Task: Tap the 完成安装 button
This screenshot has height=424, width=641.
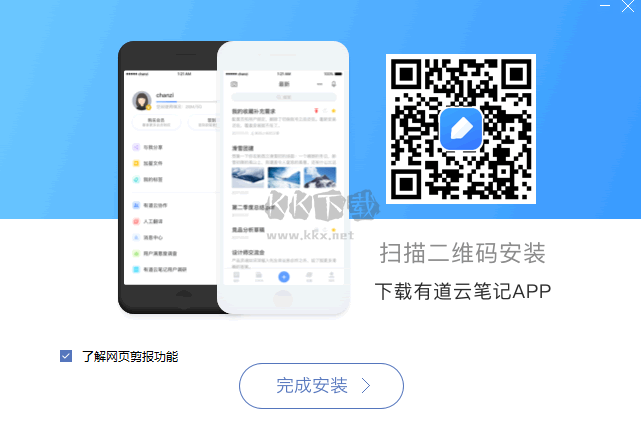Action: point(321,385)
